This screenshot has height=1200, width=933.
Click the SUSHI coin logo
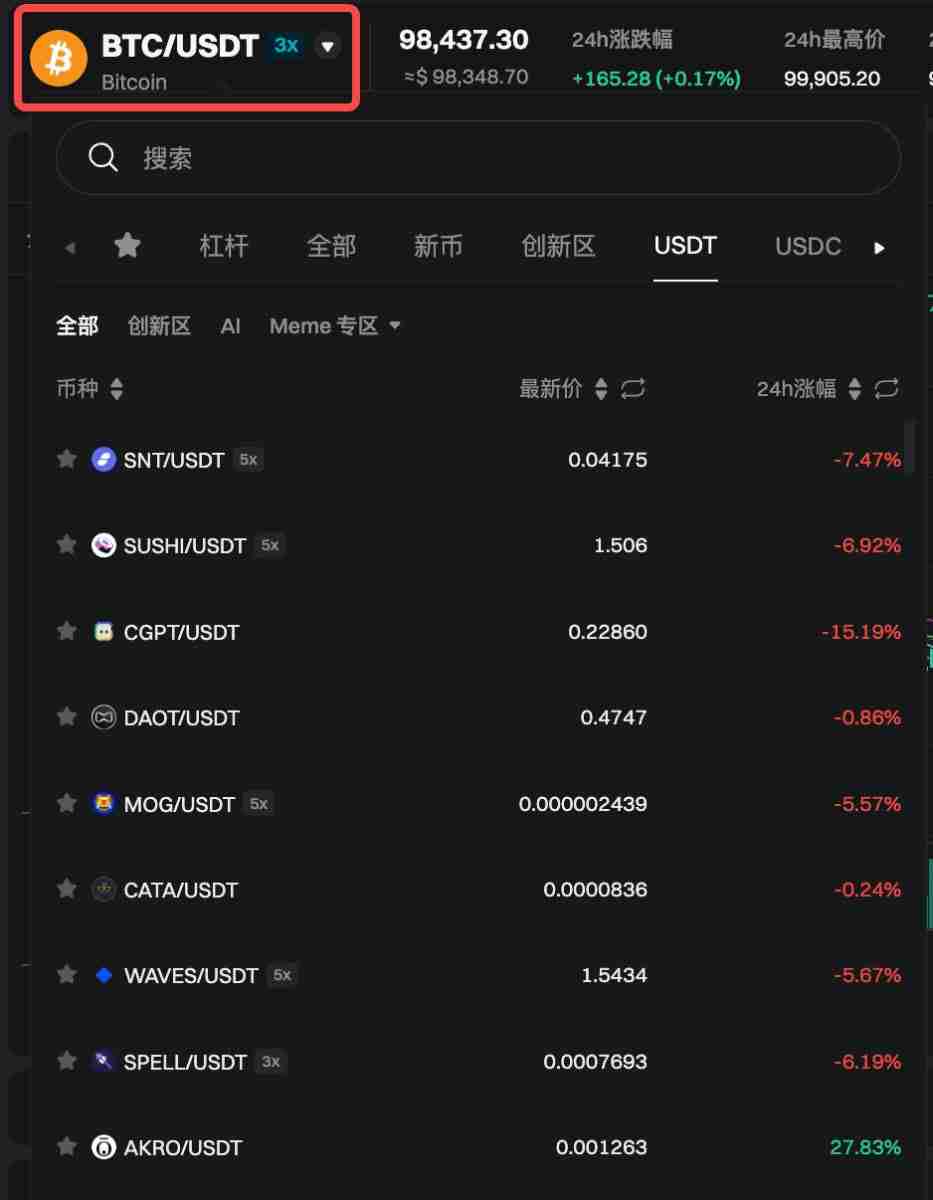click(103, 545)
